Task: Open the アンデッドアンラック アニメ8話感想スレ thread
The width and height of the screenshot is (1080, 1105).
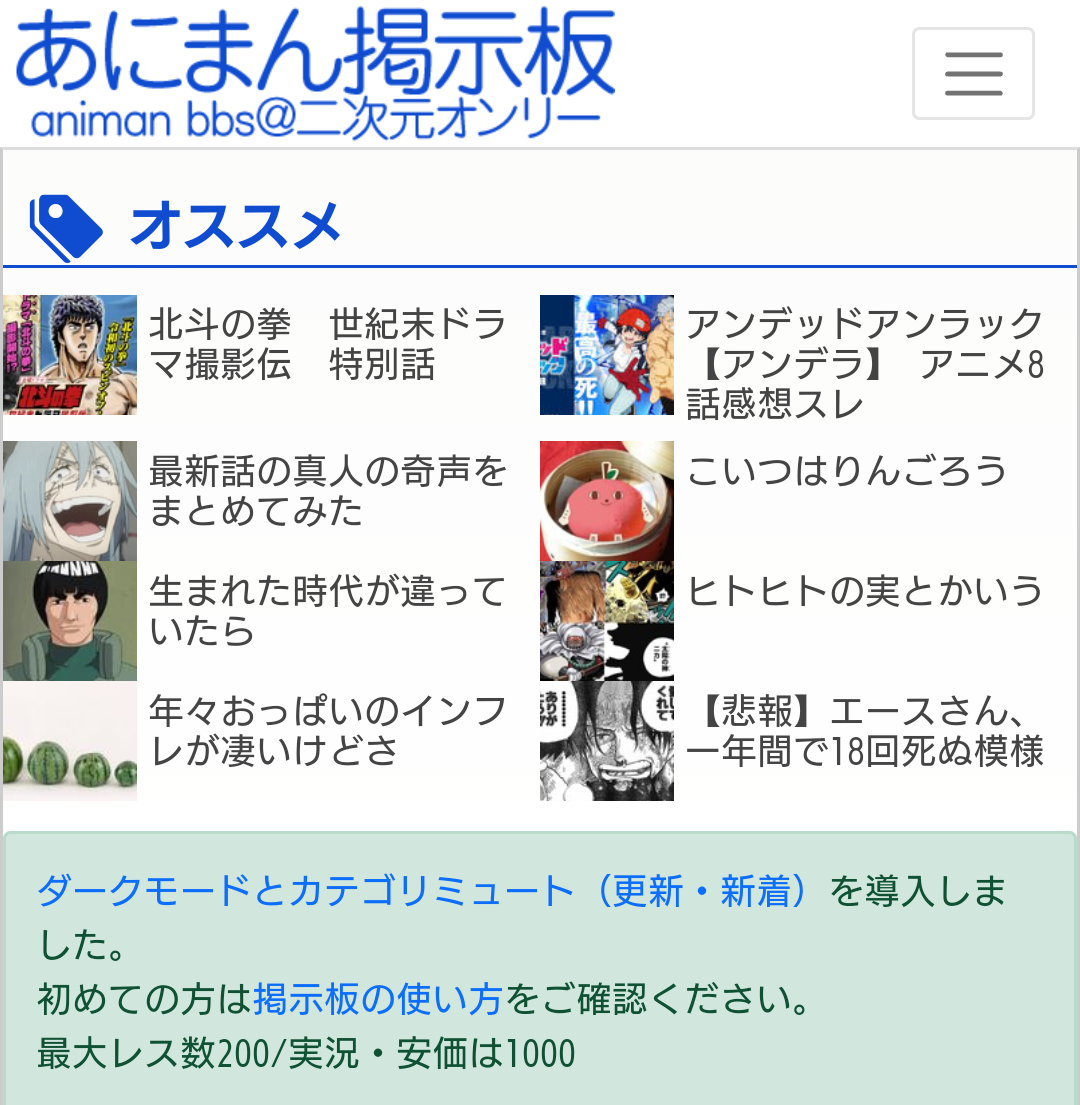Action: [x=864, y=363]
